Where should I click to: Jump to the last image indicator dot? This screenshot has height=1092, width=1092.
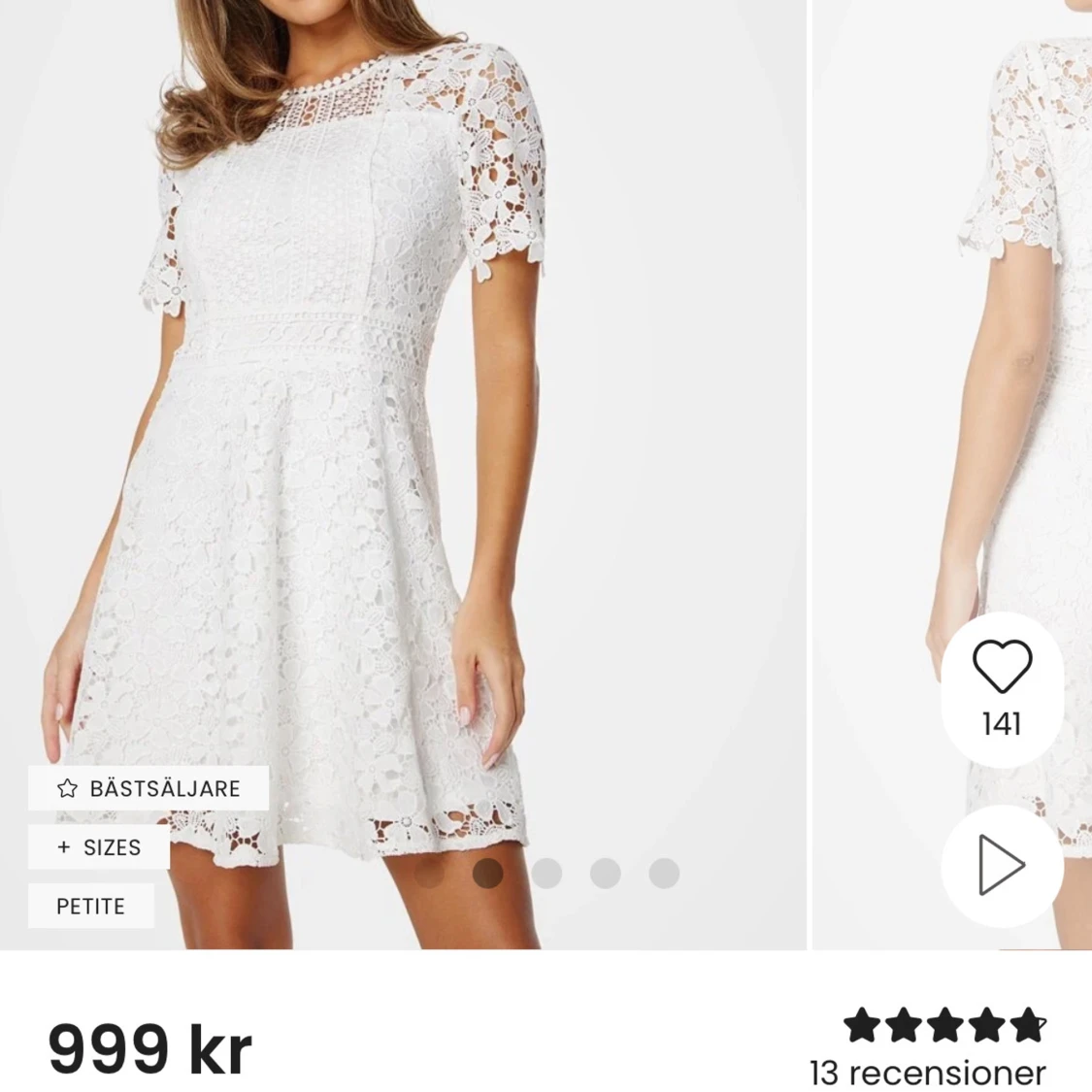pos(664,874)
